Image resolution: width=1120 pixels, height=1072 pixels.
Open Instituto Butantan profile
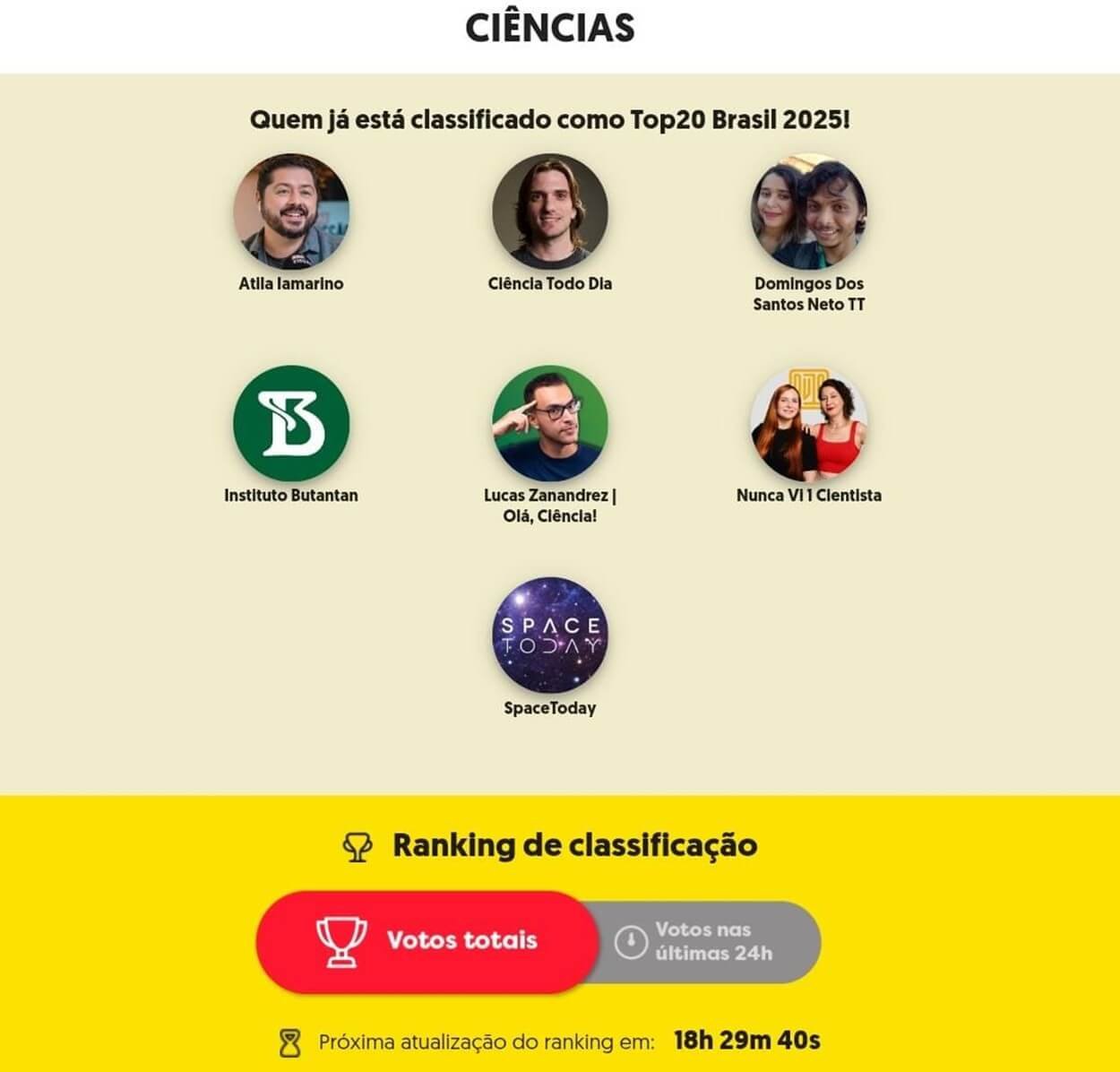[291, 423]
